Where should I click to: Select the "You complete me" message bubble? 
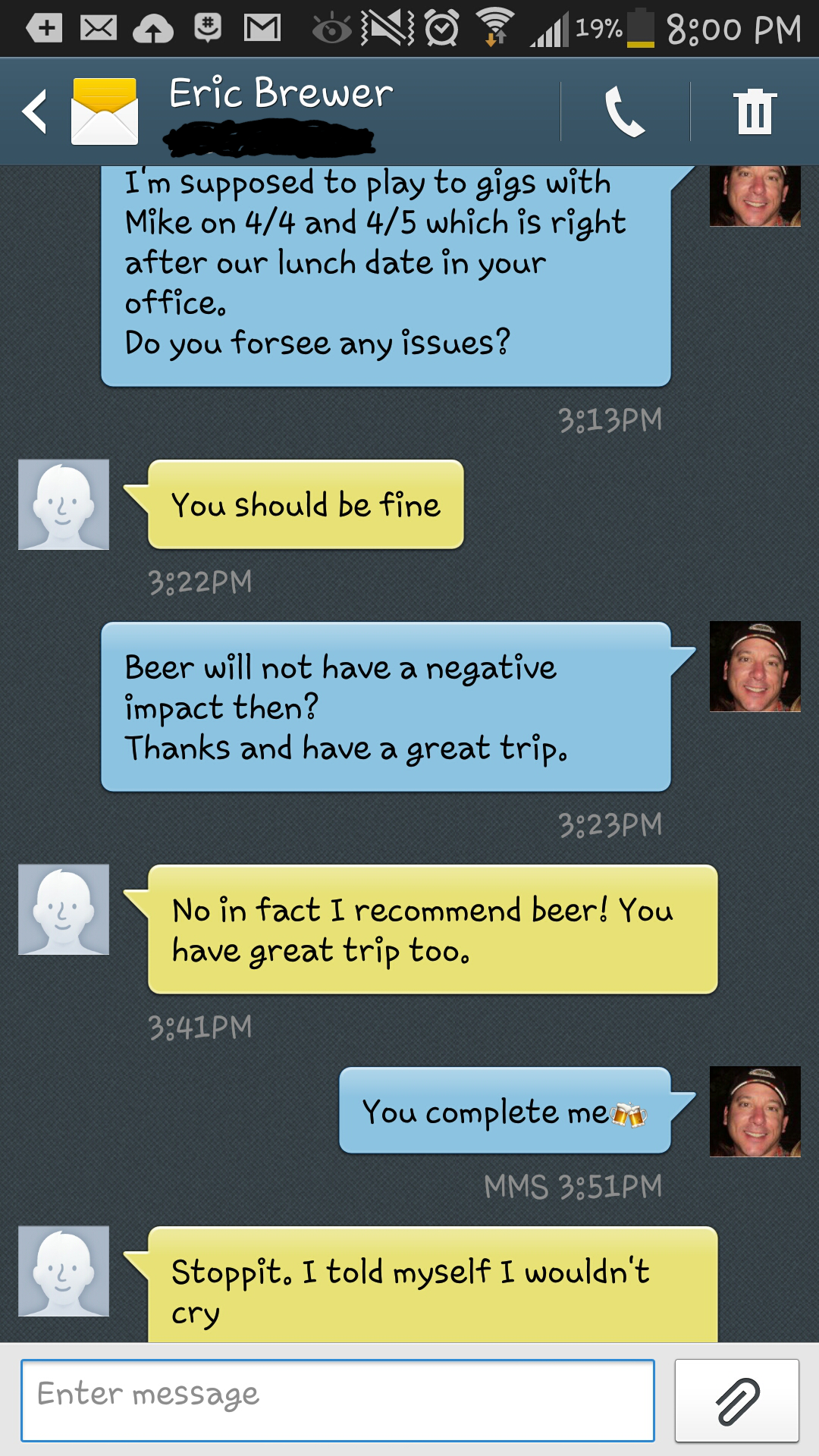coord(504,1111)
